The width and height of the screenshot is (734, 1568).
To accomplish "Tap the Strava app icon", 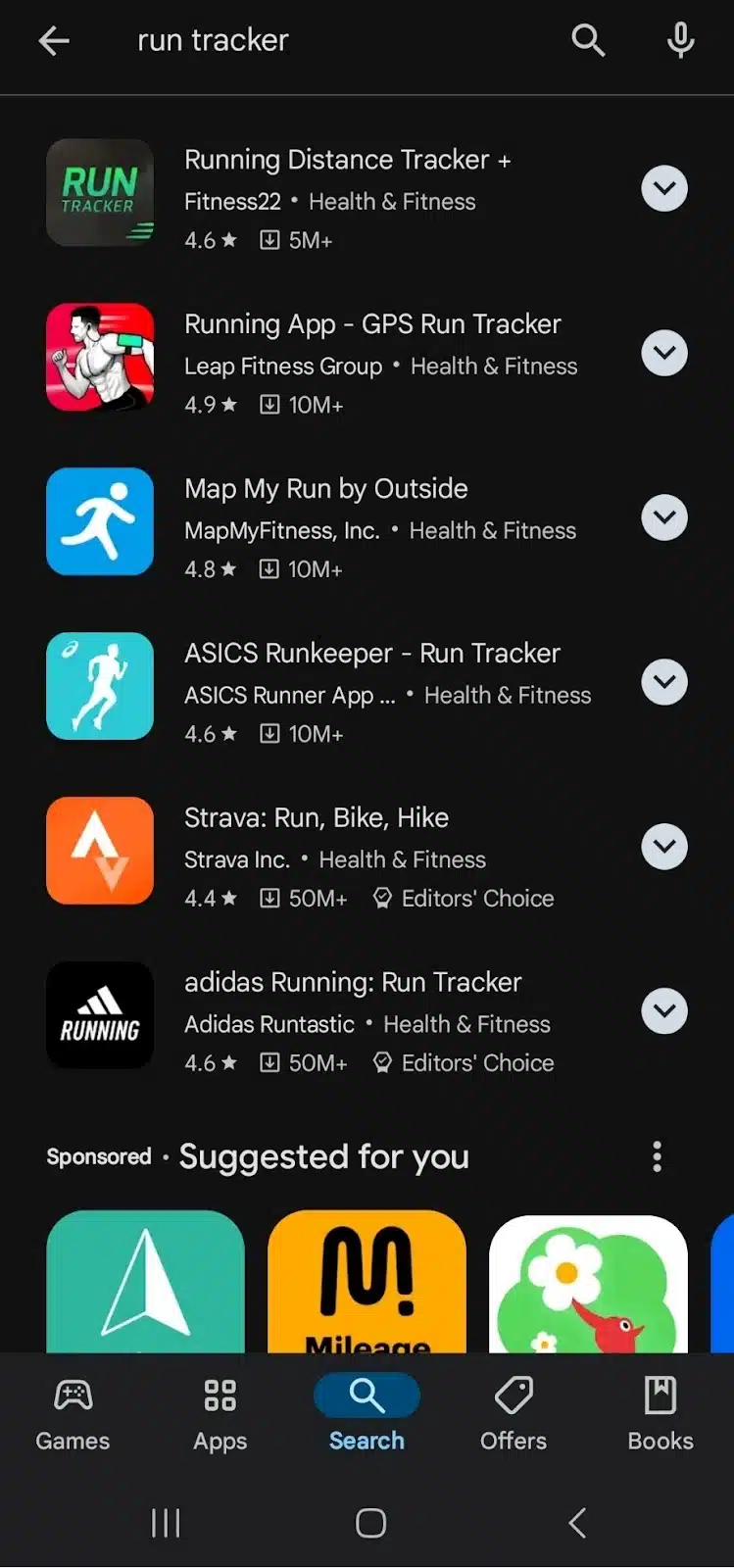I will pyautogui.click(x=99, y=850).
